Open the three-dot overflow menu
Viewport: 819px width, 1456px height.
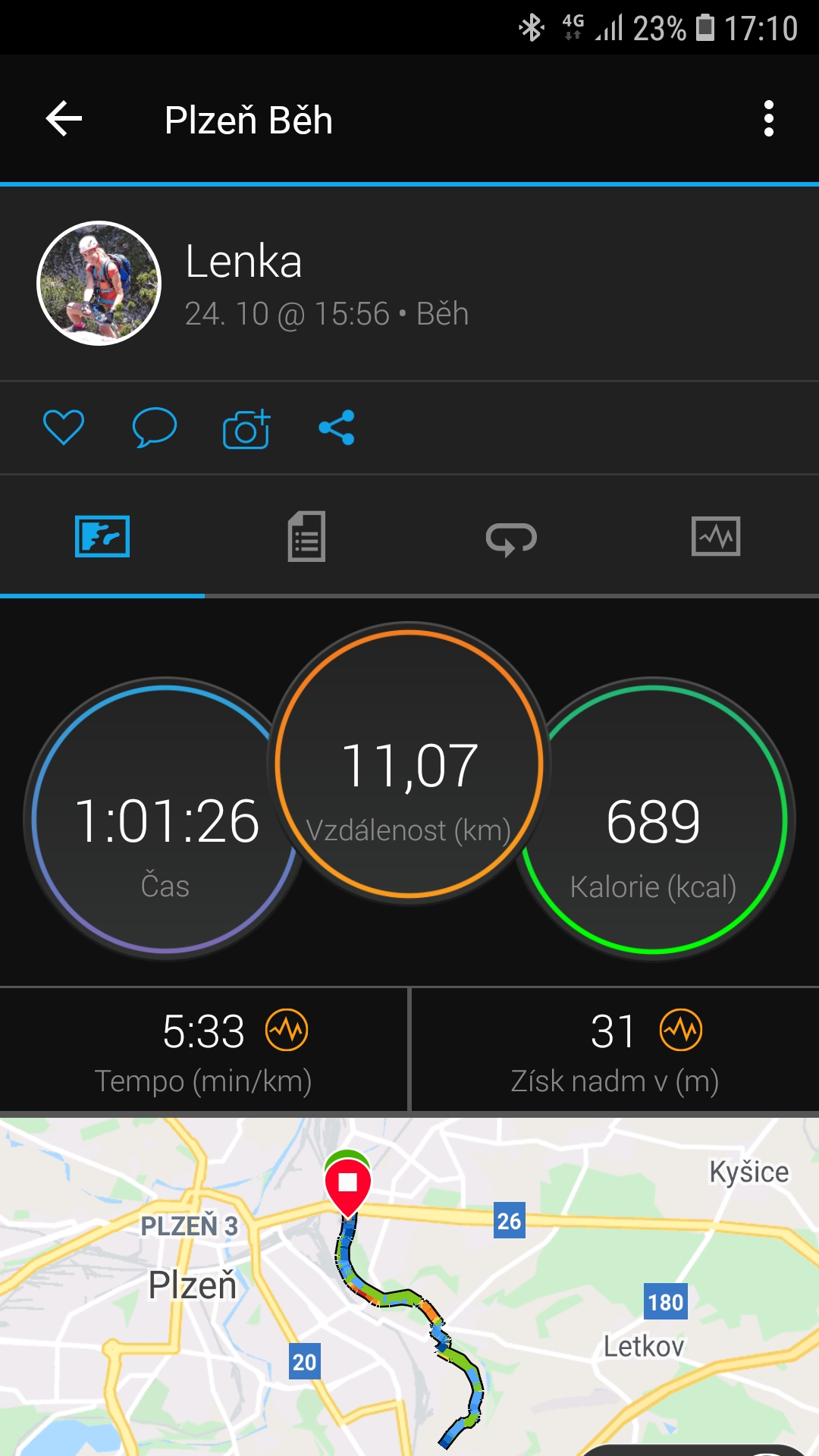tap(769, 119)
